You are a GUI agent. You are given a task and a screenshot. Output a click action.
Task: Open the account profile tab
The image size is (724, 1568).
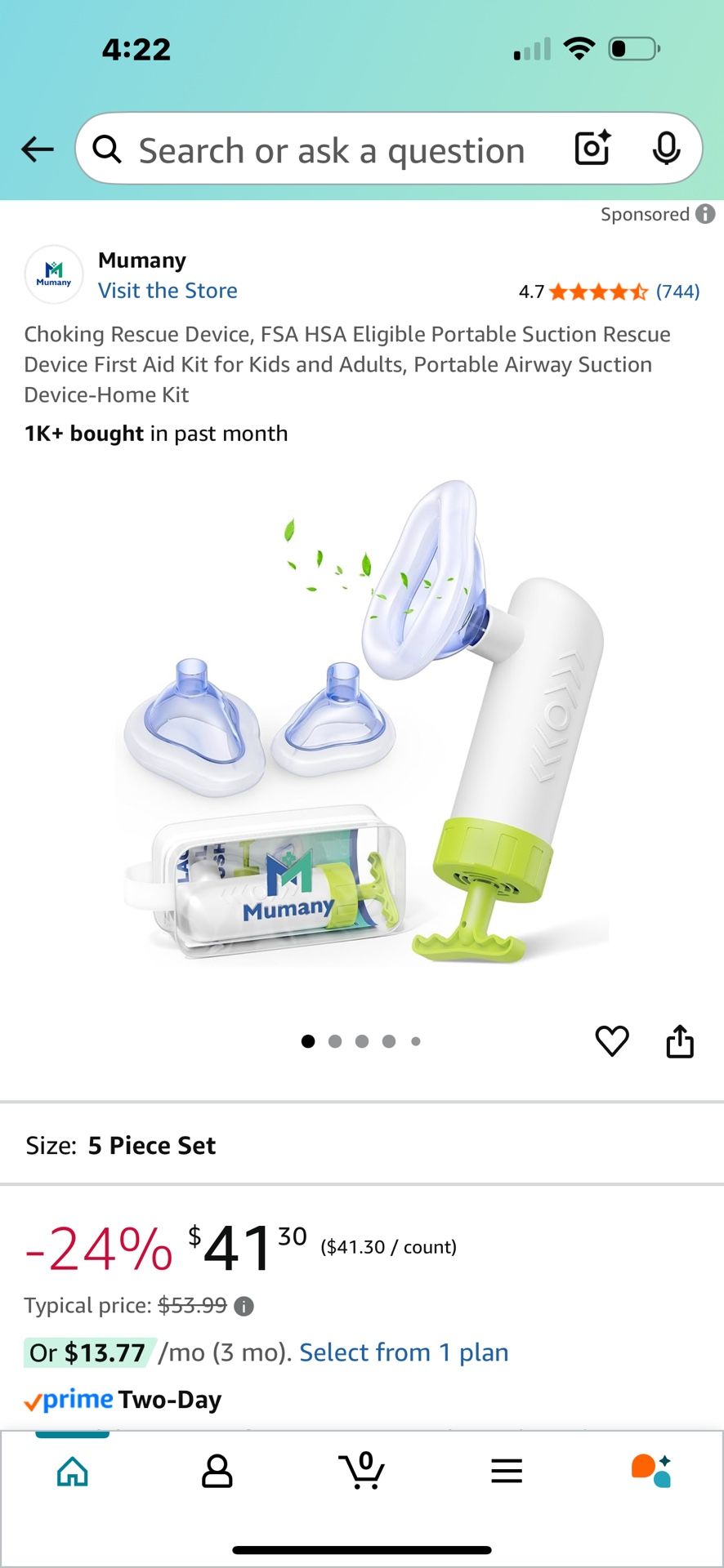click(217, 1472)
